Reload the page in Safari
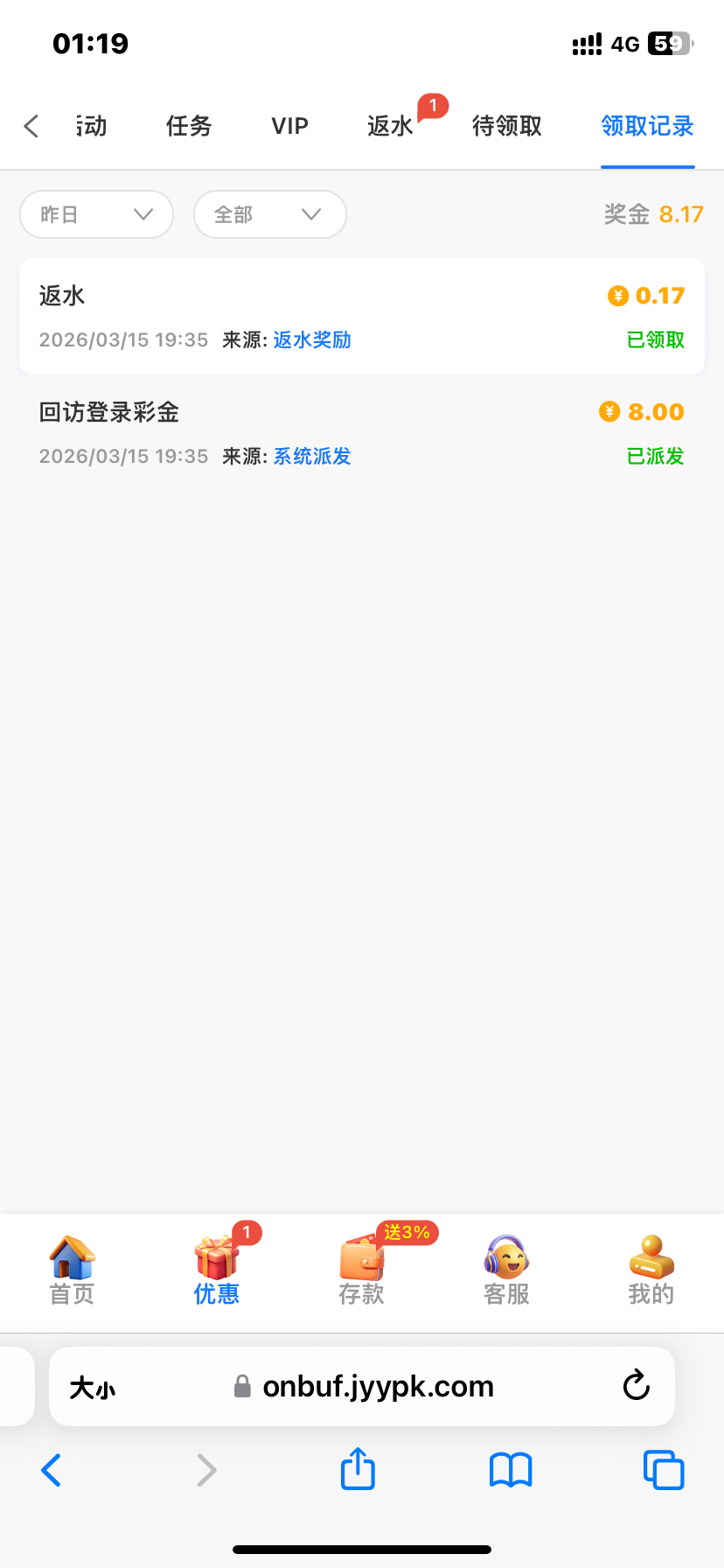The image size is (724, 1568). tap(636, 1386)
